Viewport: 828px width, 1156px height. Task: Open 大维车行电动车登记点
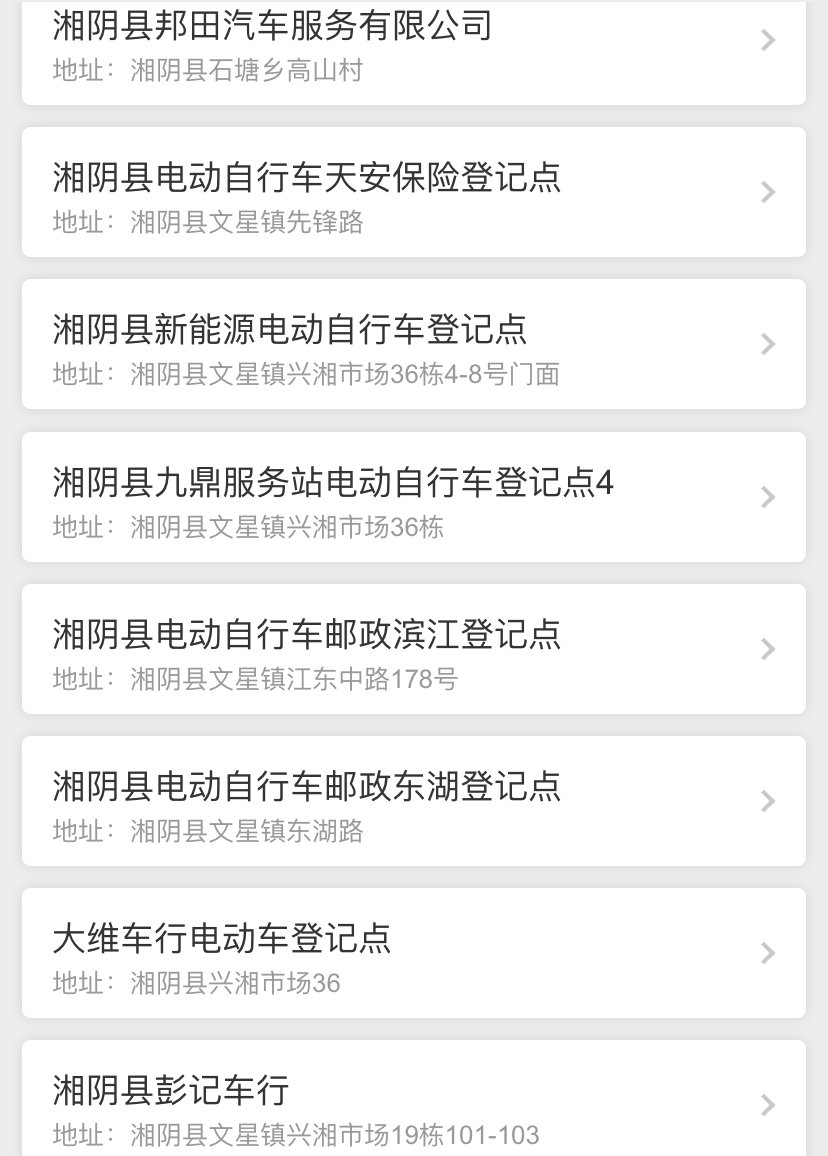413,954
